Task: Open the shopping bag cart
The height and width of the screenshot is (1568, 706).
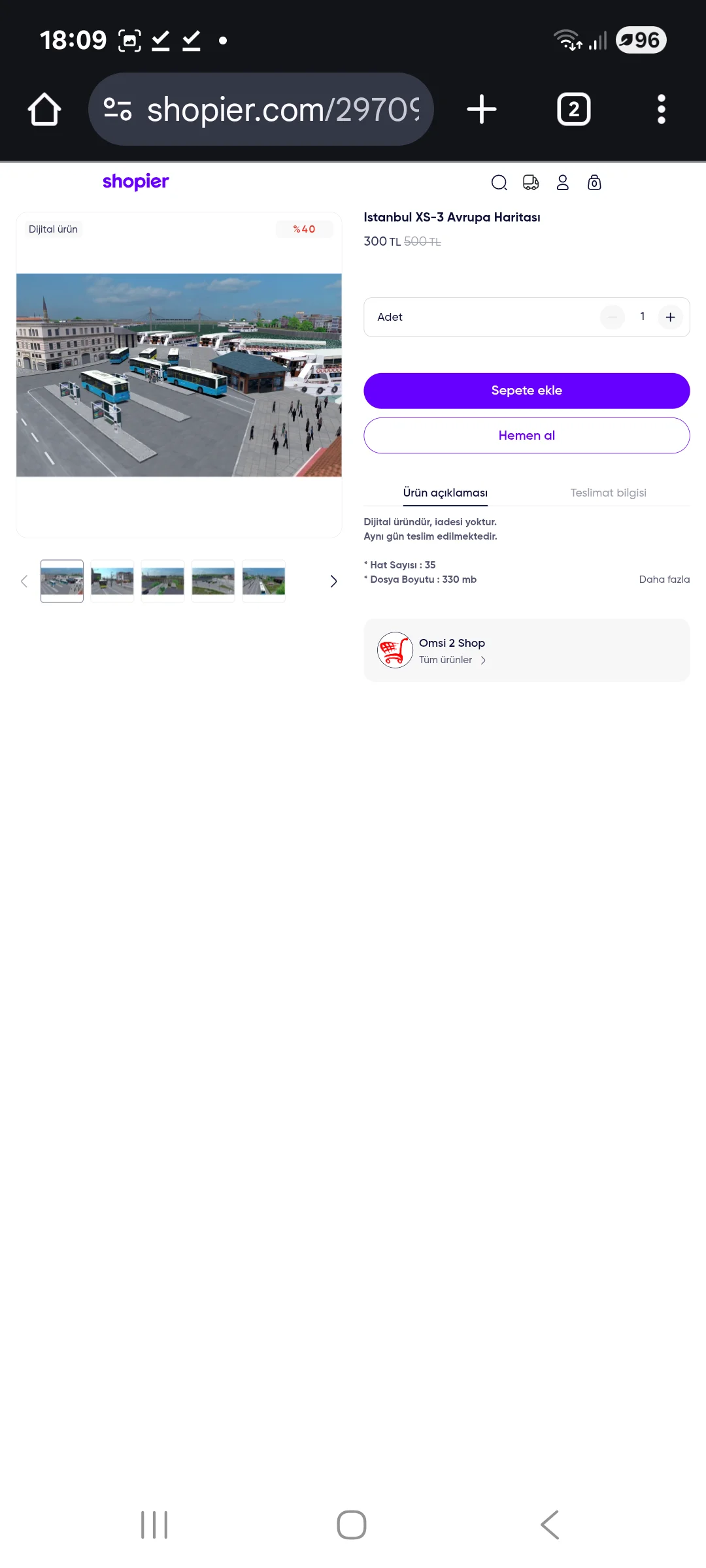Action: (x=594, y=182)
